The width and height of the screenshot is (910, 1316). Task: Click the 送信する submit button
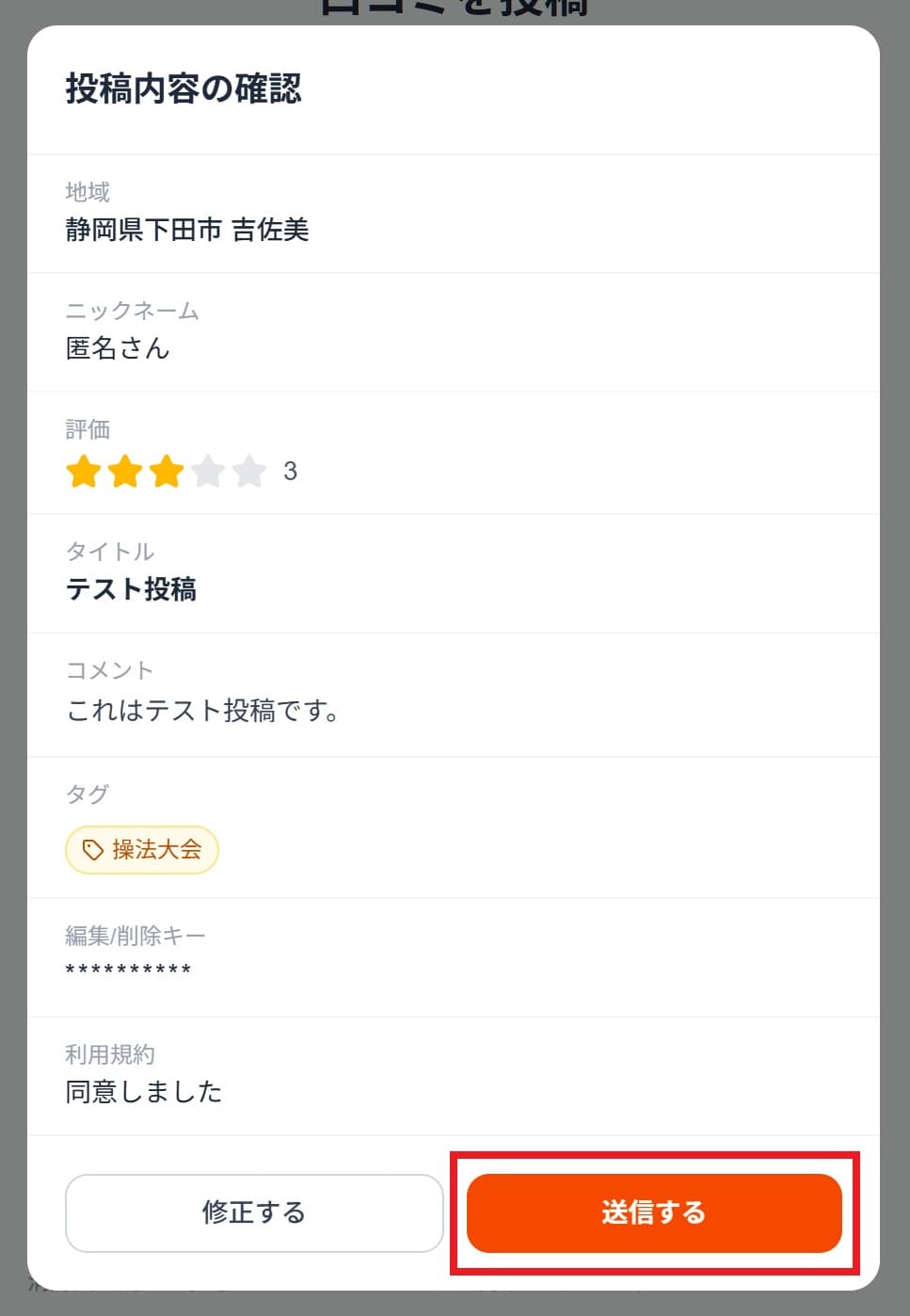coord(653,1213)
